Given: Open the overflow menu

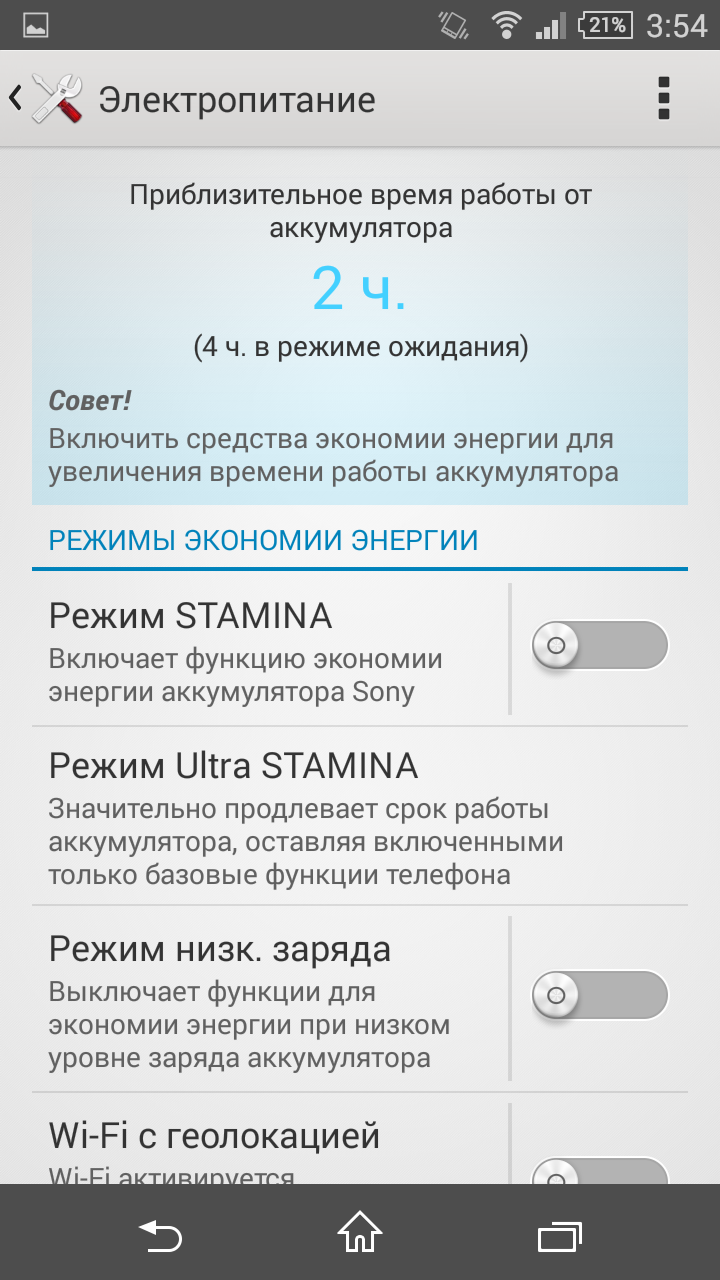Looking at the screenshot, I should point(664,99).
